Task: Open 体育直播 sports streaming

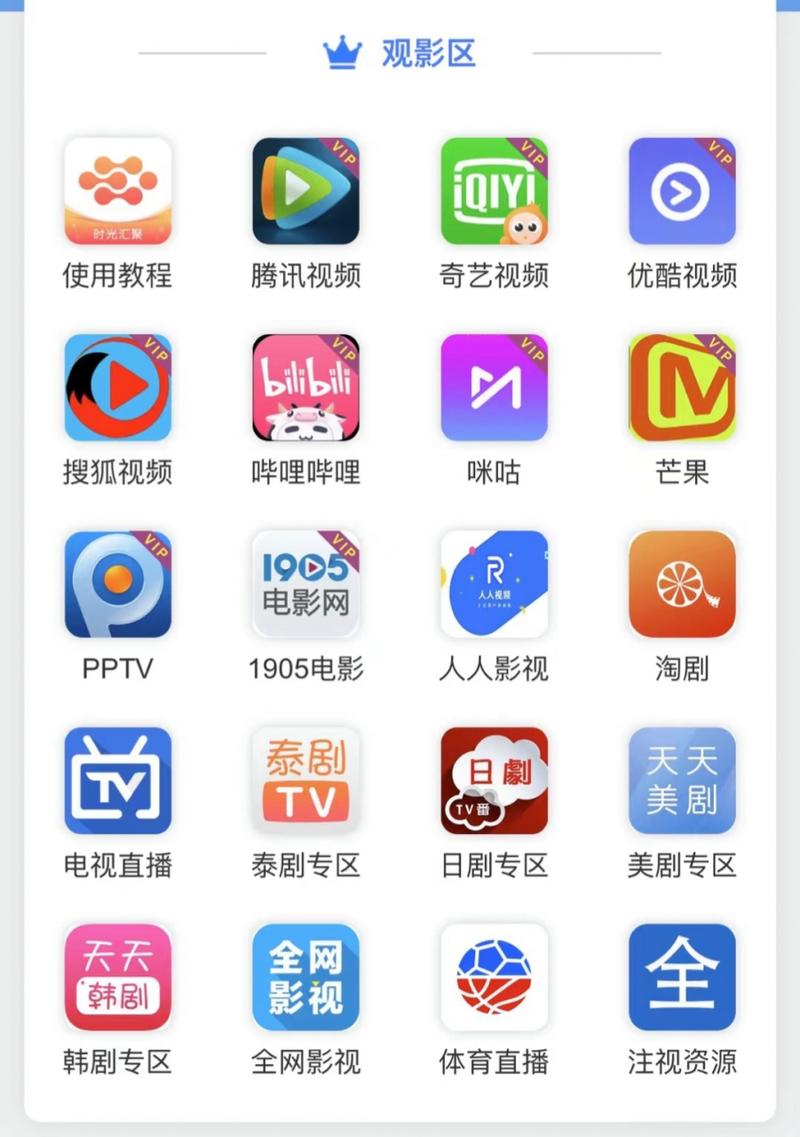Action: pyautogui.click(x=494, y=977)
